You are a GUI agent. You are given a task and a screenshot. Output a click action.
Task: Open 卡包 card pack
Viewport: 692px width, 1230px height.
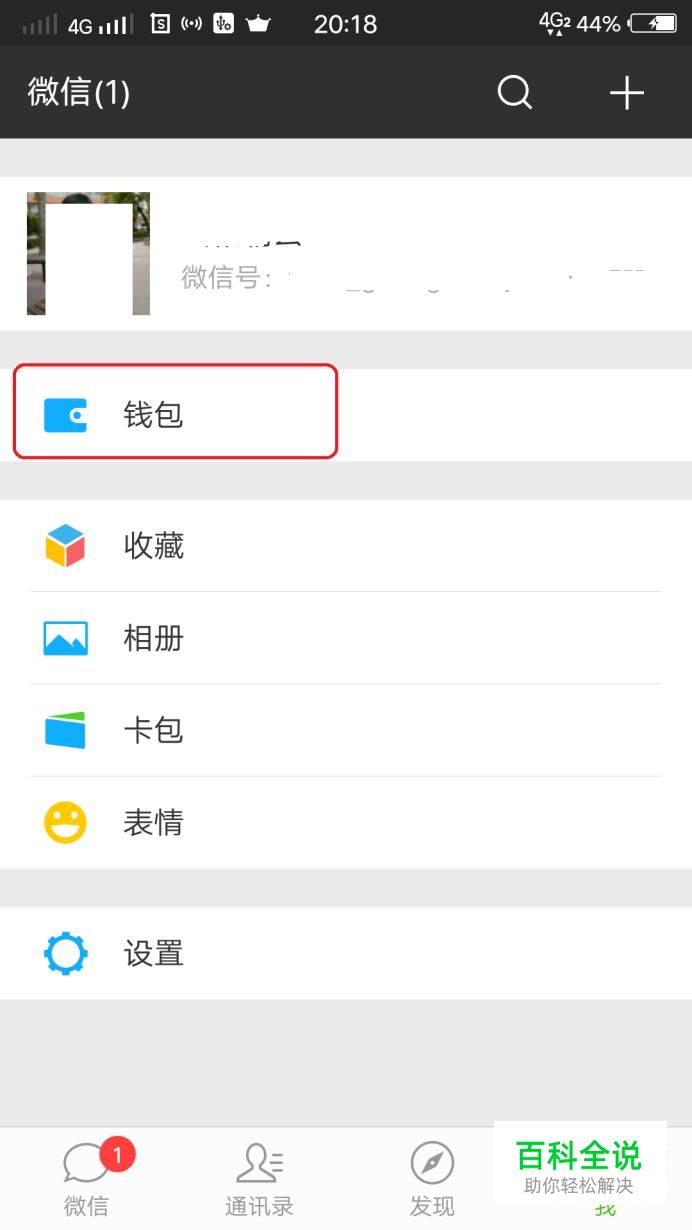pyautogui.click(x=346, y=730)
